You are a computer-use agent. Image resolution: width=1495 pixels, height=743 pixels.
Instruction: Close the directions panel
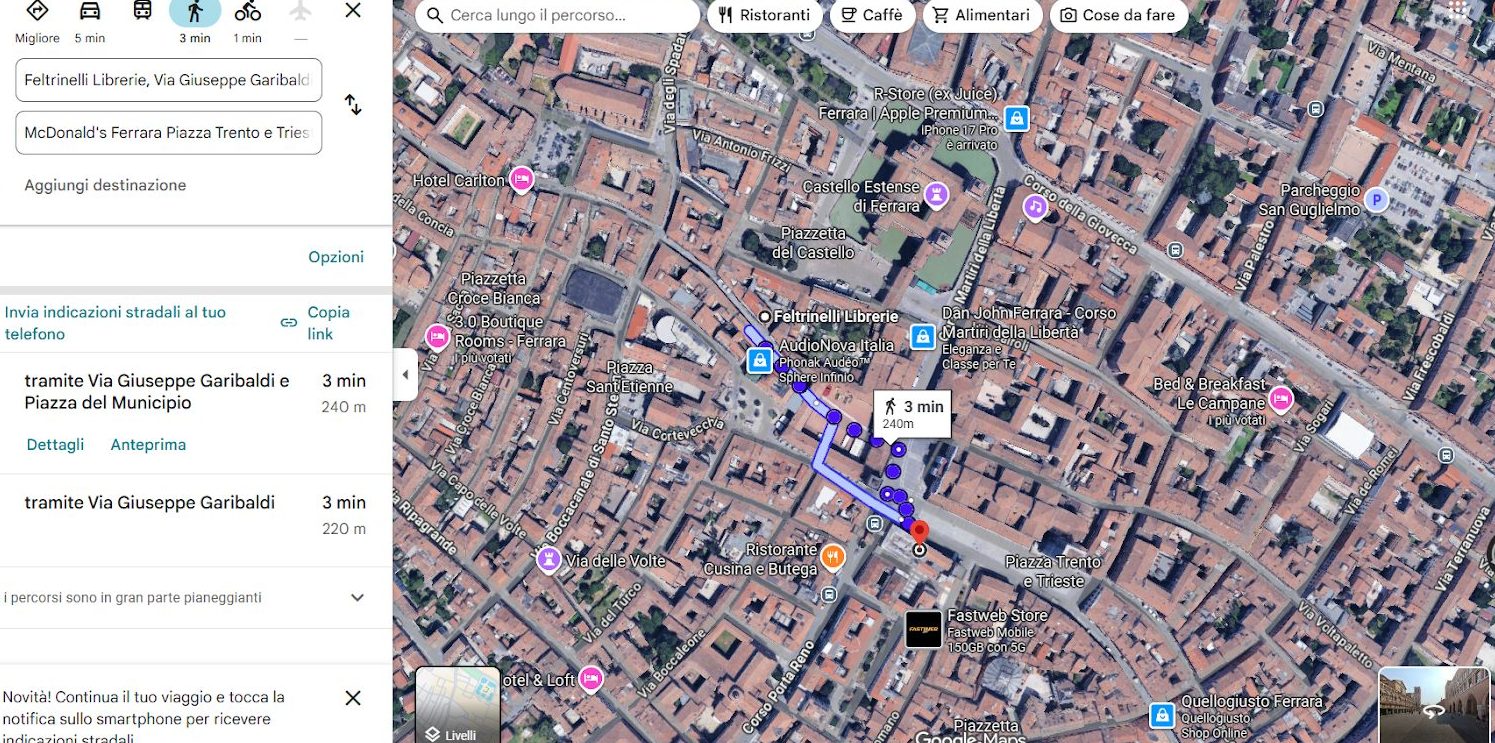point(353,11)
